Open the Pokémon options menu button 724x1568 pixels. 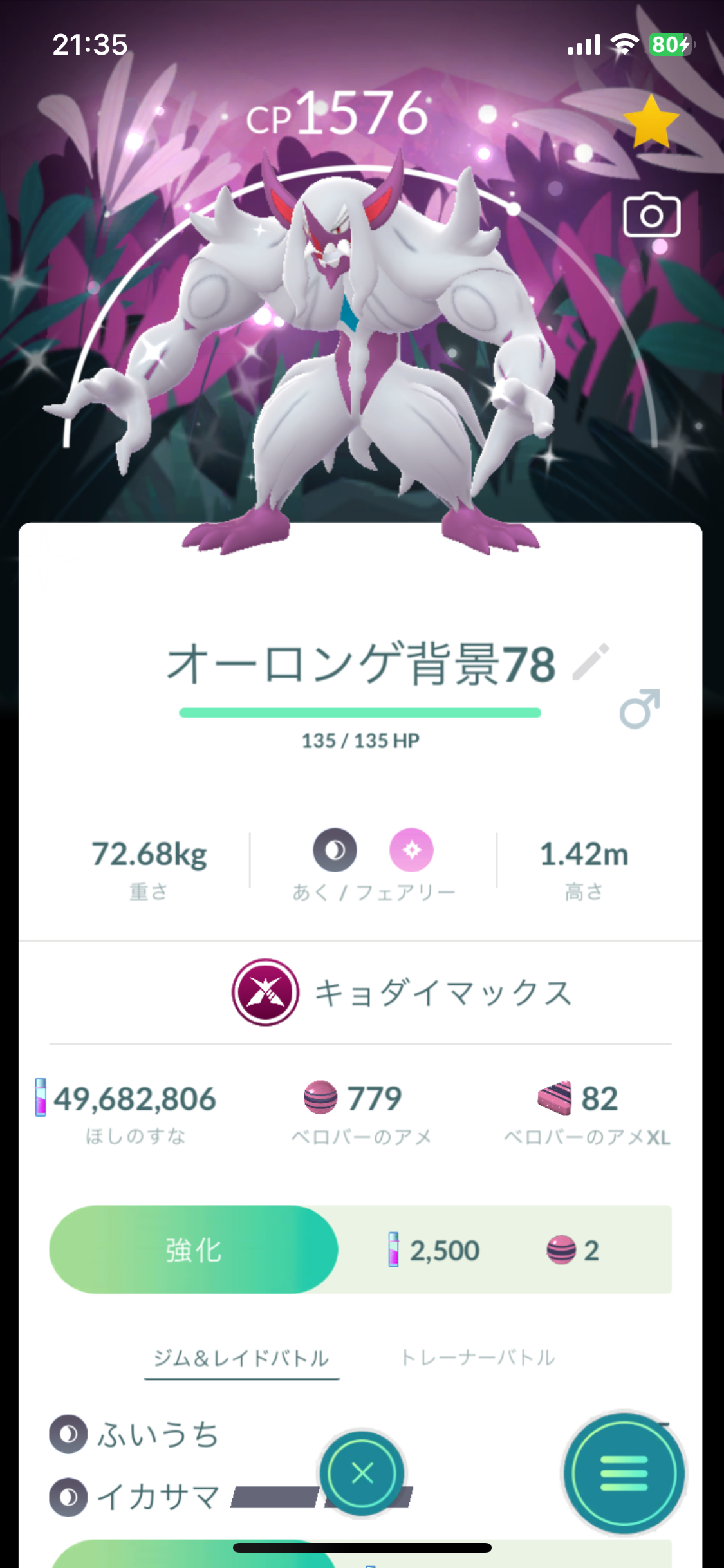click(623, 1473)
